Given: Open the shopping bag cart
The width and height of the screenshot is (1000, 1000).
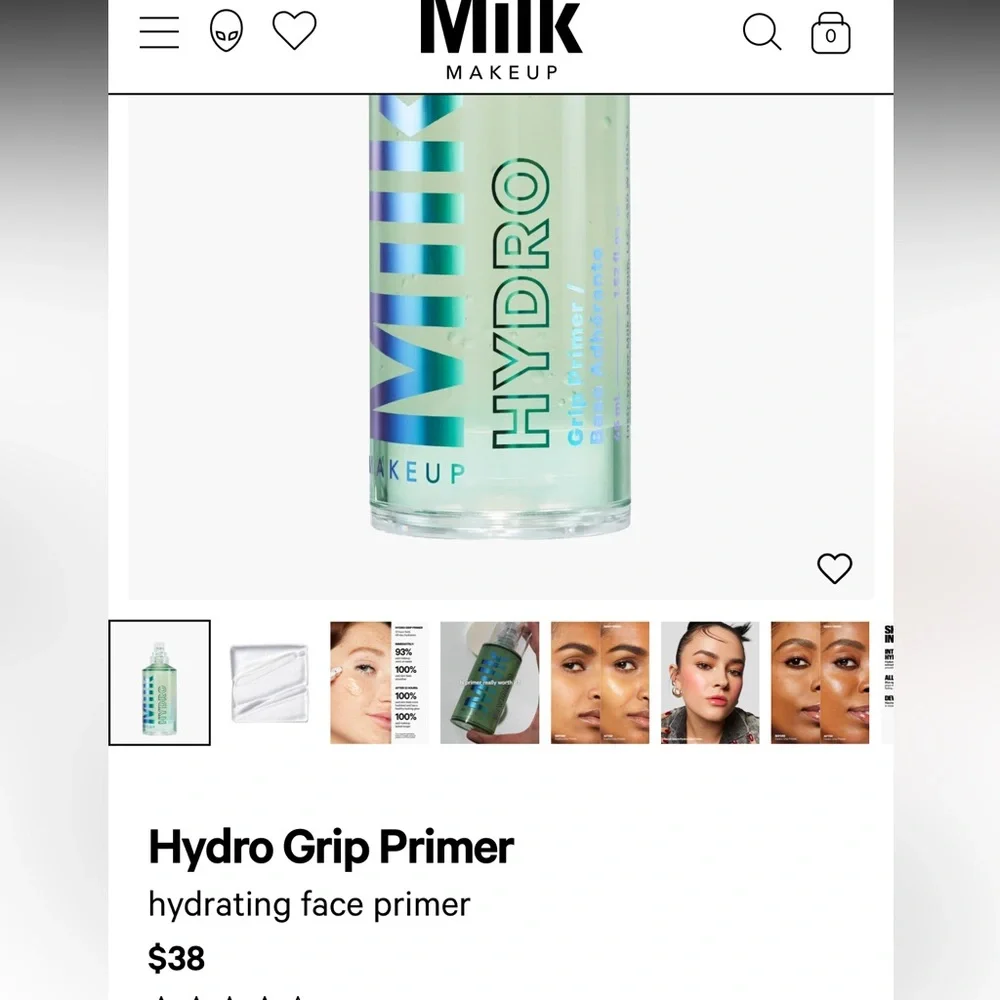Looking at the screenshot, I should [x=830, y=33].
